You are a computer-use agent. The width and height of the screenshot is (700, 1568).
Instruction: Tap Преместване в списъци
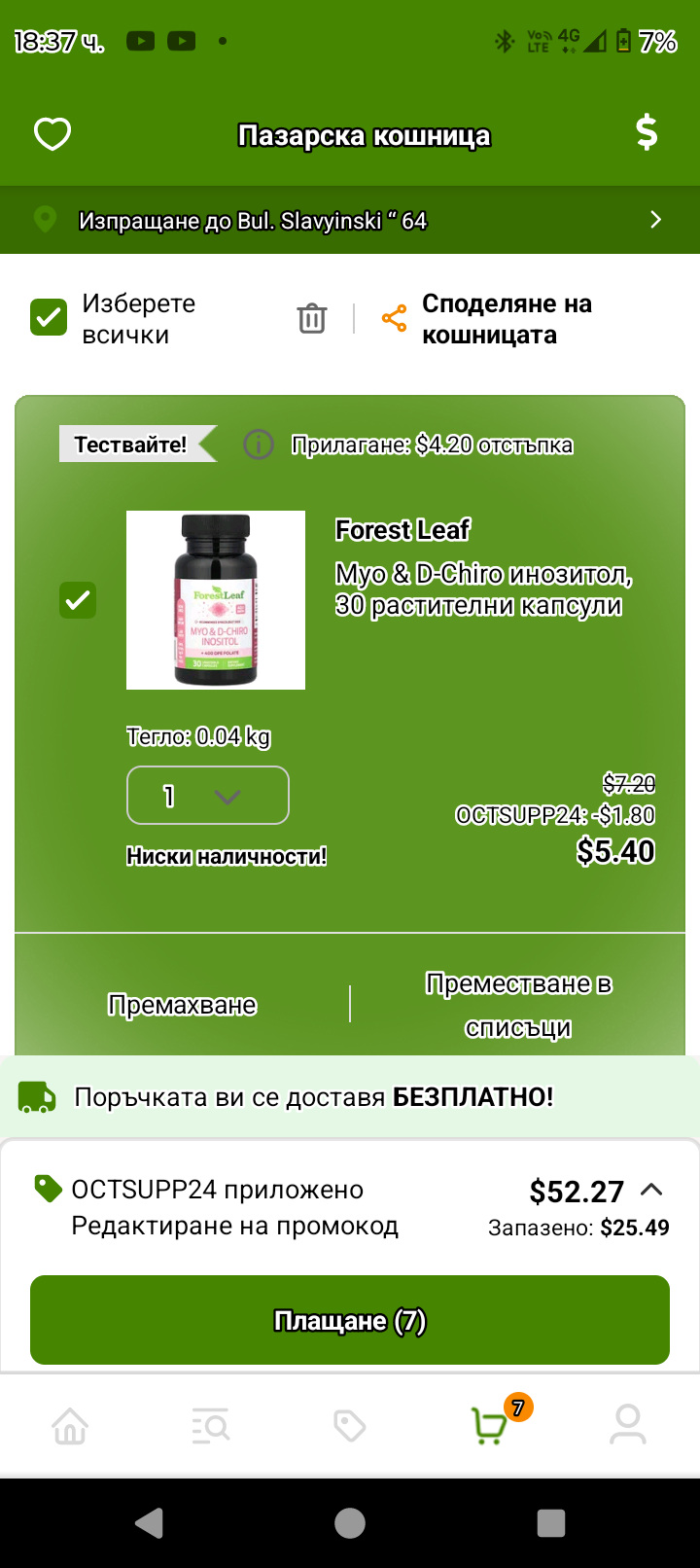[x=518, y=1005]
